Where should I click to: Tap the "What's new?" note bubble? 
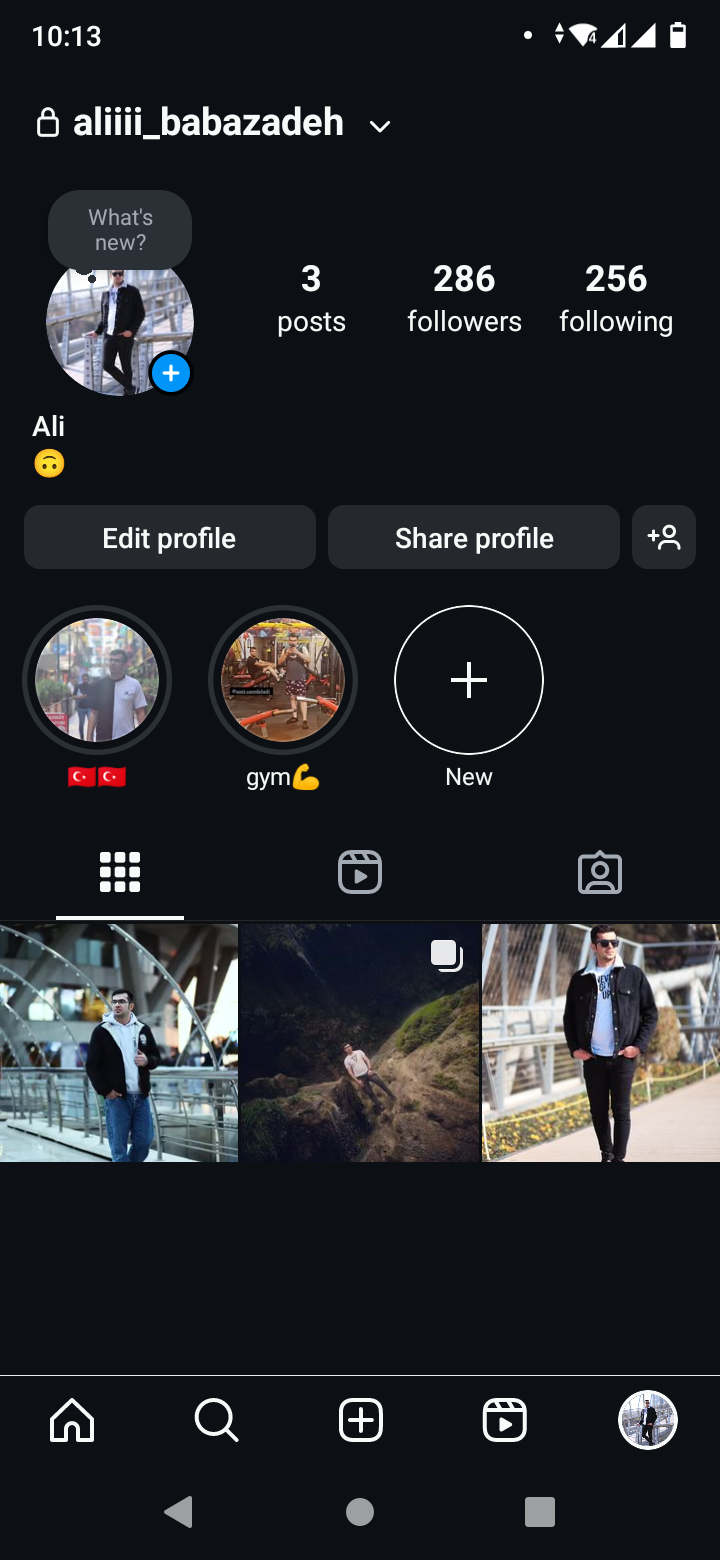[x=120, y=230]
